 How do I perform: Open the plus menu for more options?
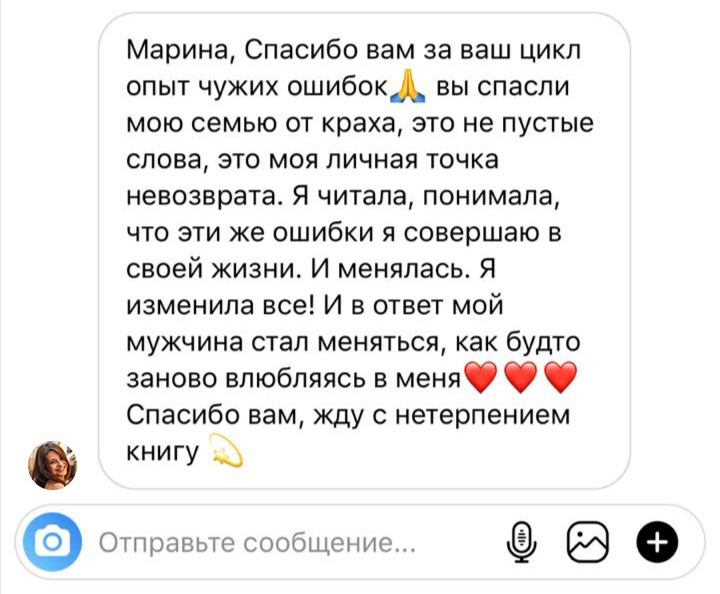click(657, 543)
